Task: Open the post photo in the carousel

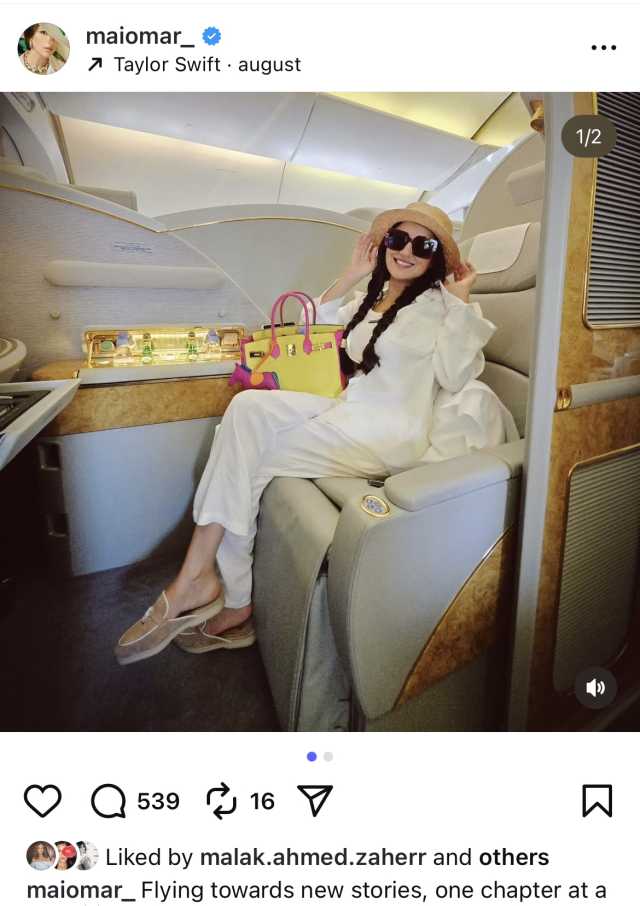Action: (x=320, y=411)
